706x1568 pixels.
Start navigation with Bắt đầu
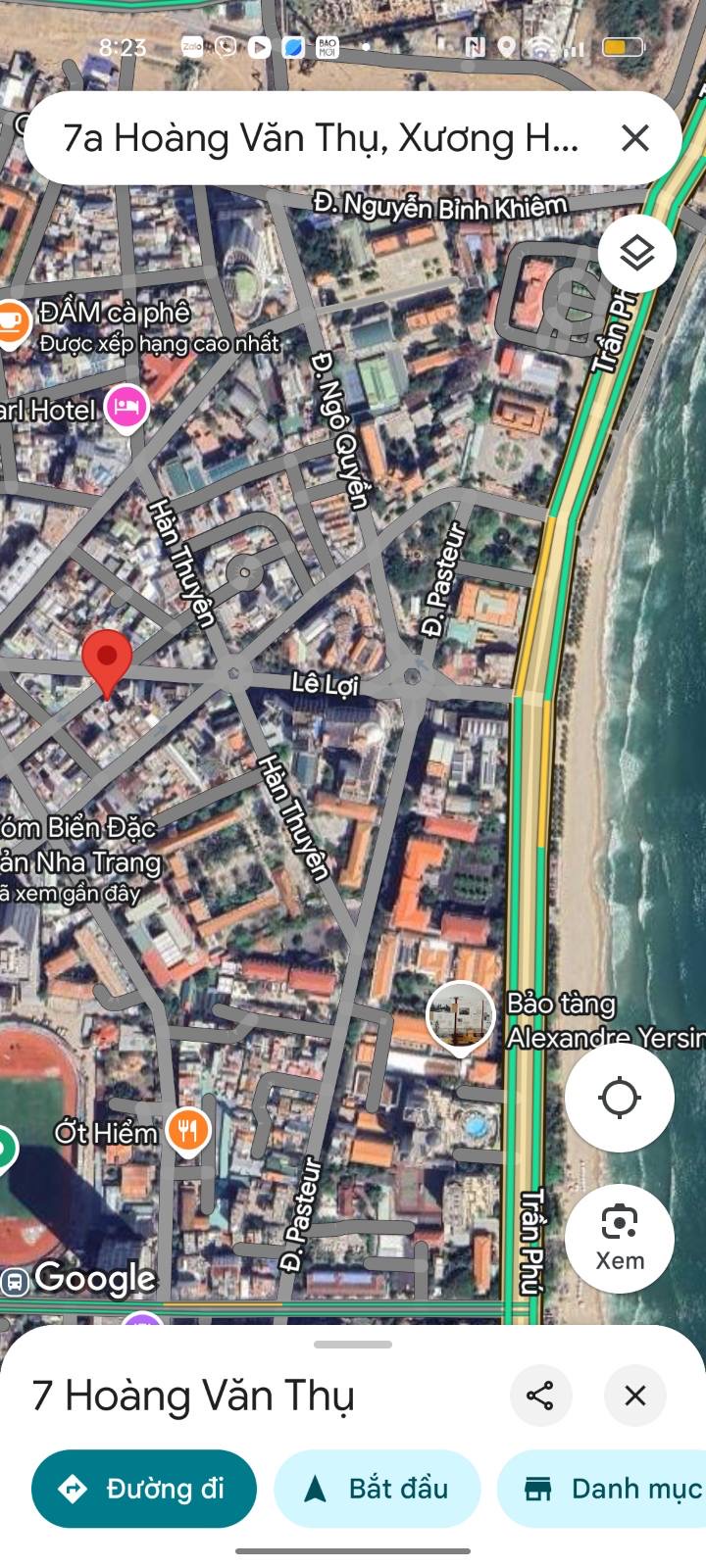coord(378,1488)
